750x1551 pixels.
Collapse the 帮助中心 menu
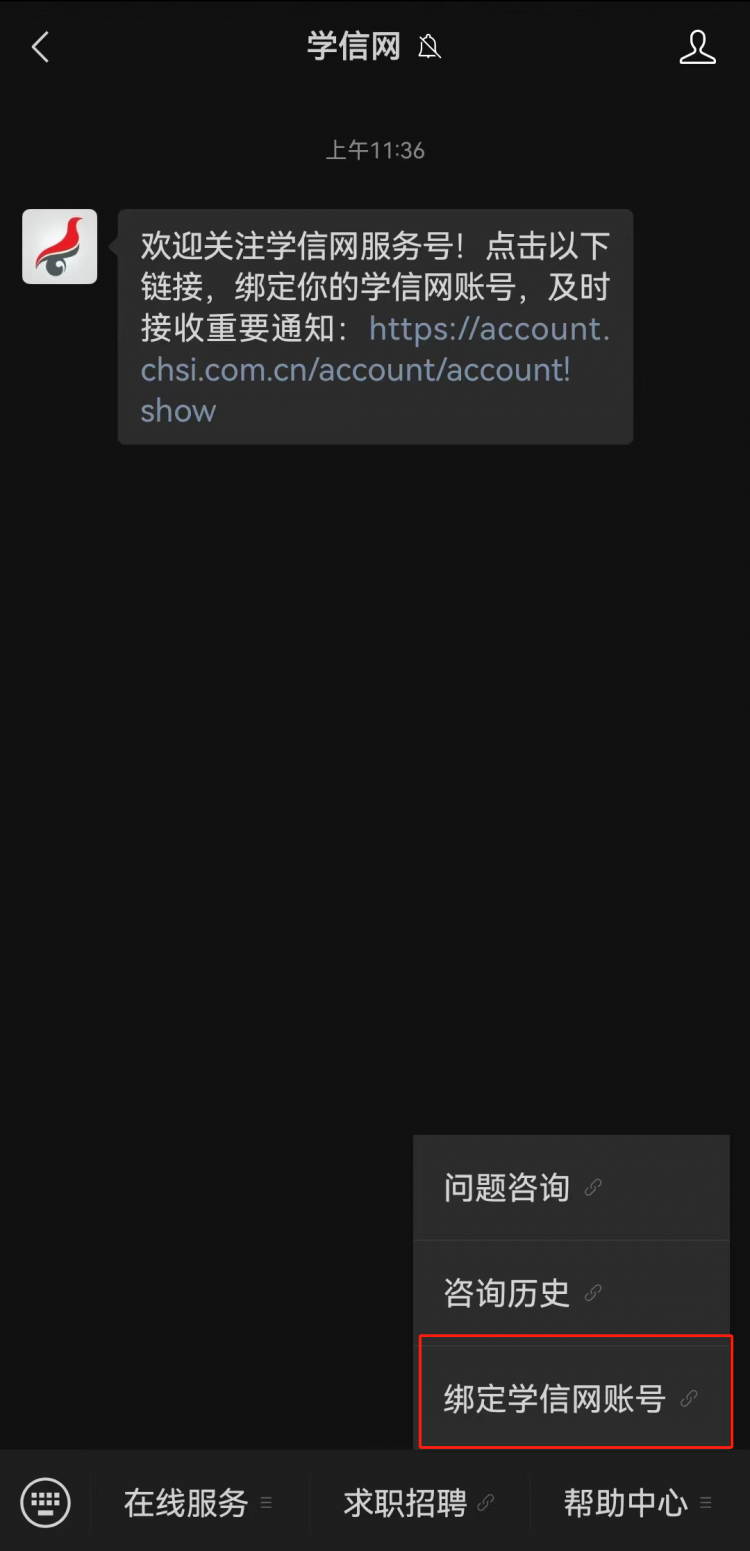click(x=639, y=1502)
